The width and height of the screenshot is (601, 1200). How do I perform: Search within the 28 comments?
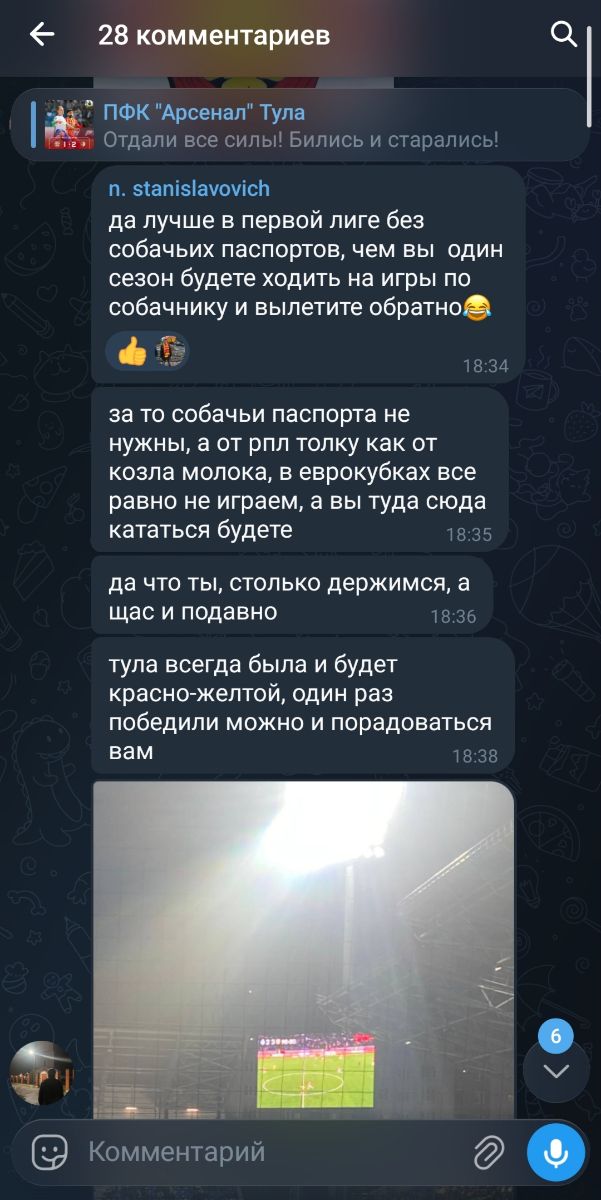point(564,36)
